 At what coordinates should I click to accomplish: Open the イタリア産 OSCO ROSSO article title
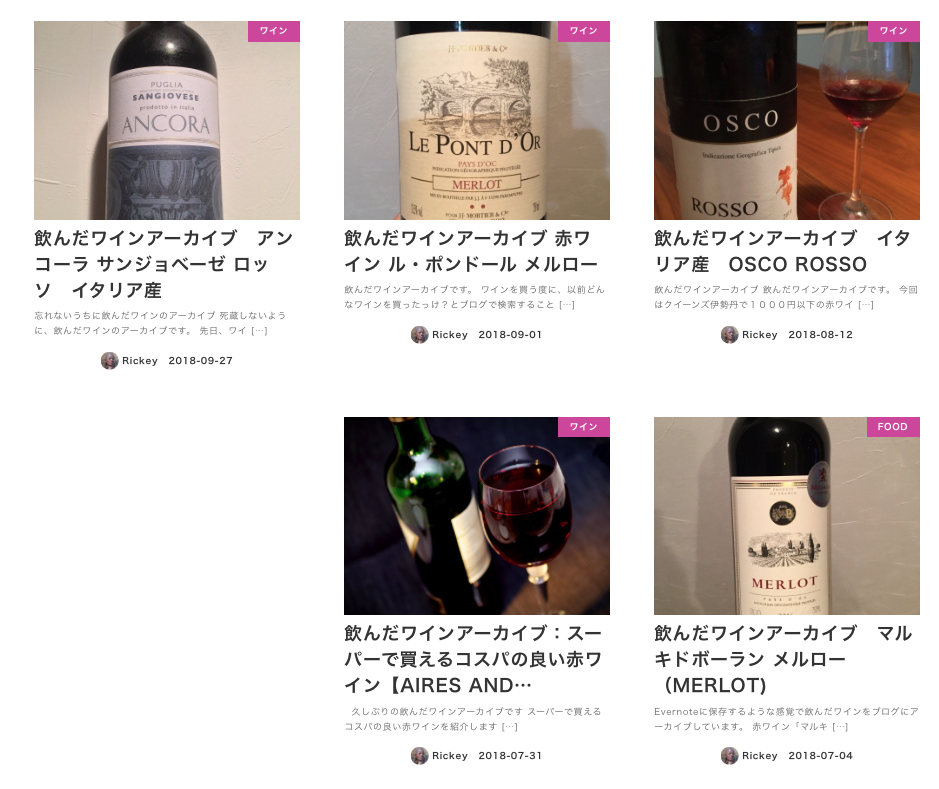pyautogui.click(x=782, y=251)
